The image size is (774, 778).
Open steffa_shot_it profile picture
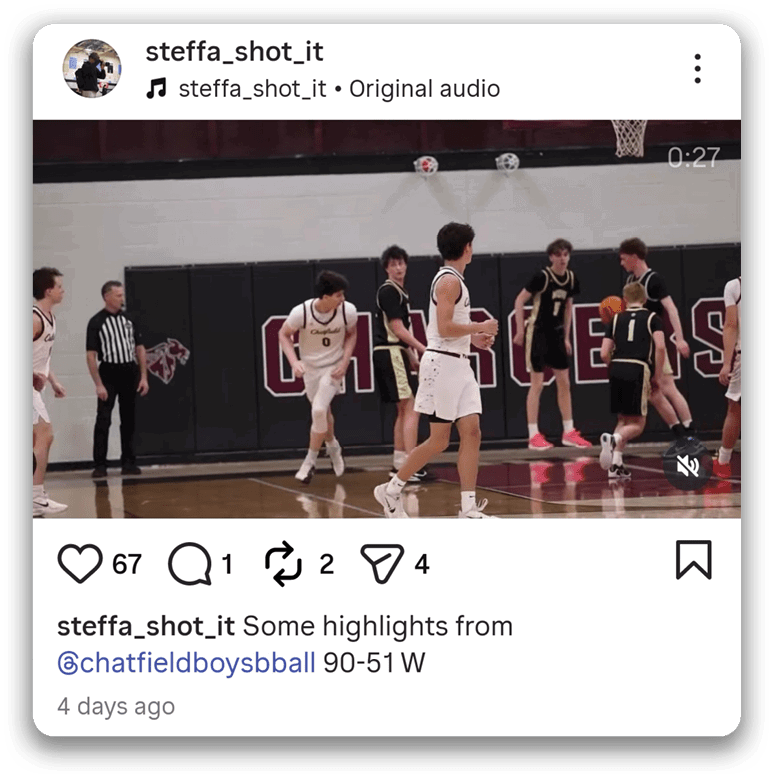[92, 68]
